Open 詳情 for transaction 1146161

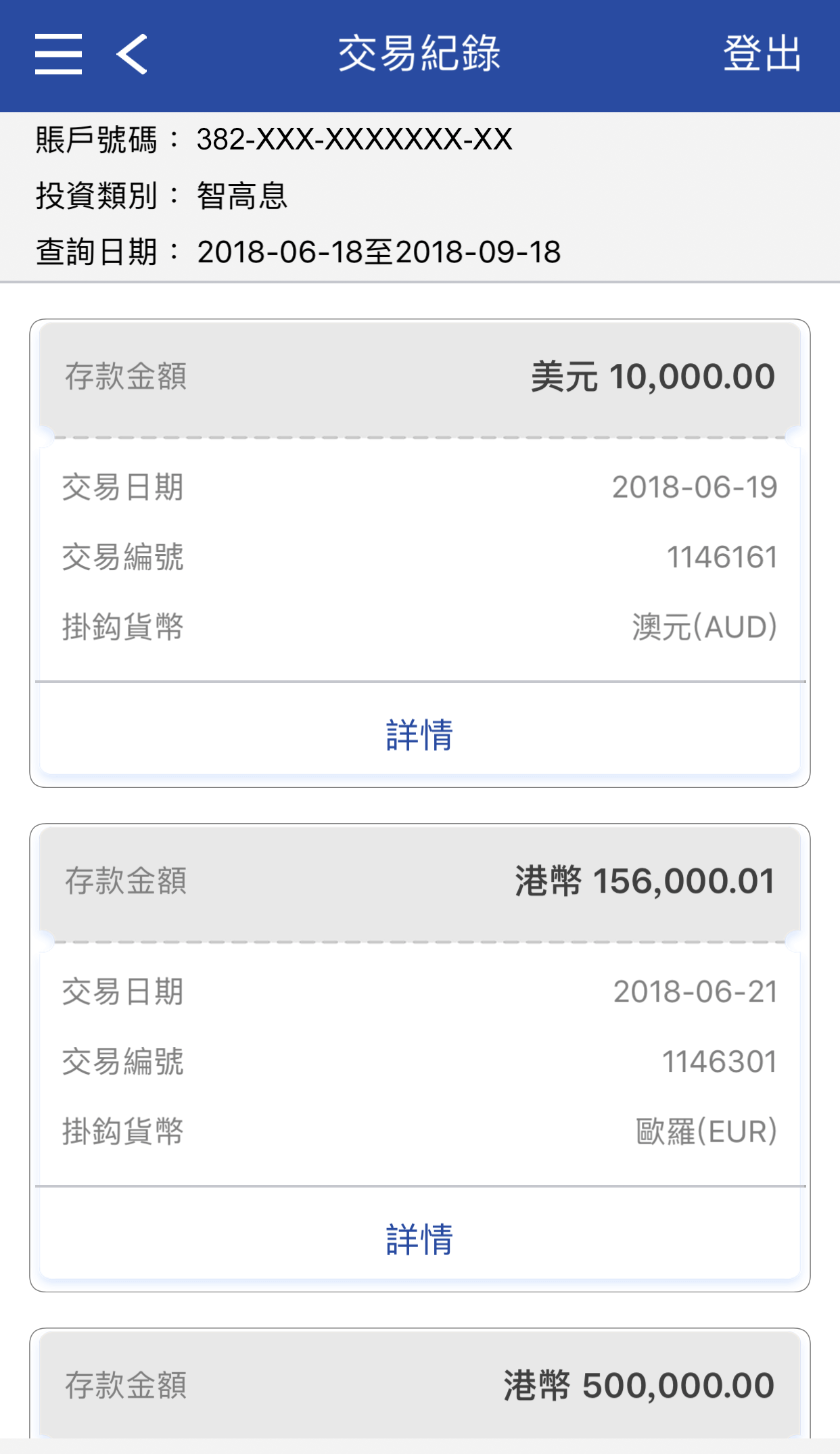(x=419, y=734)
